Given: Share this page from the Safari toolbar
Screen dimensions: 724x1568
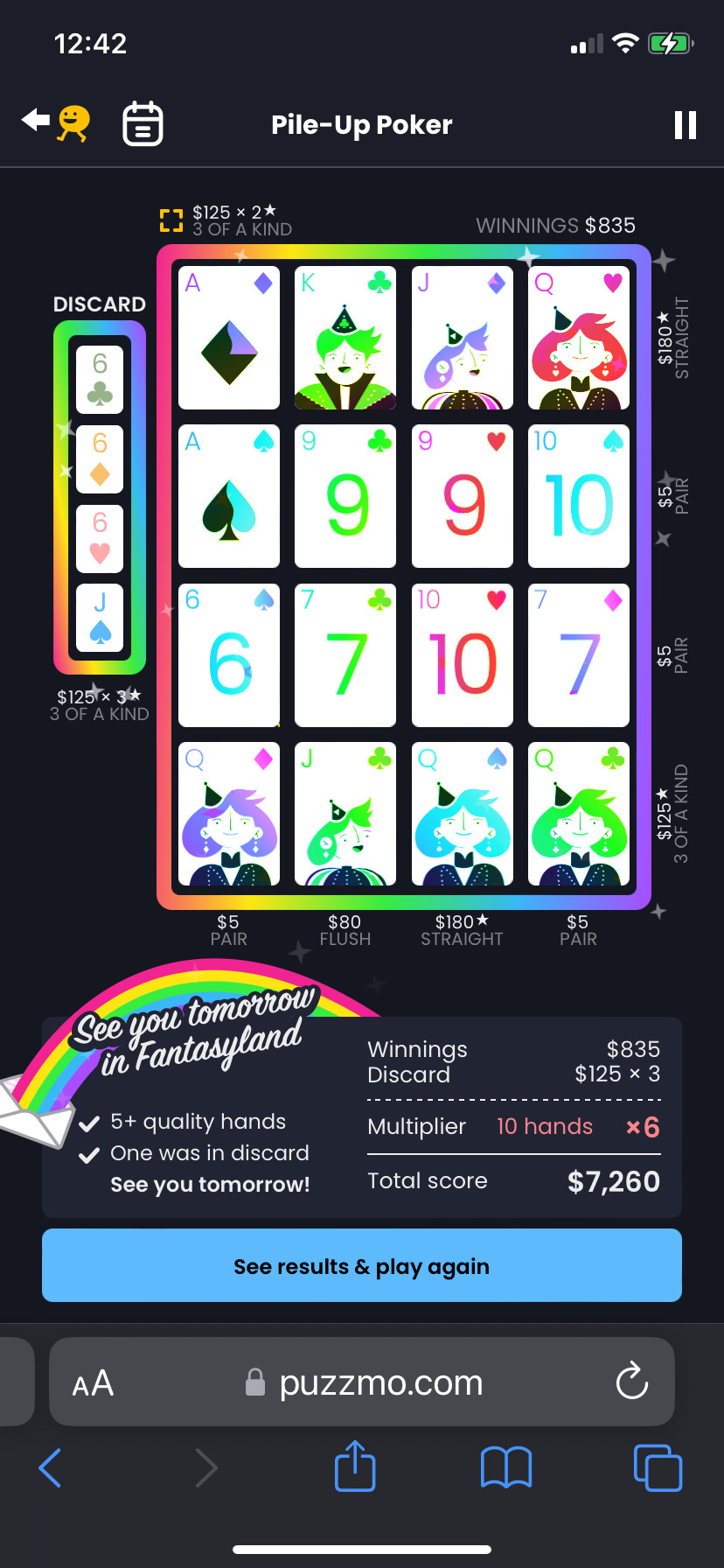Looking at the screenshot, I should coord(355,1466).
